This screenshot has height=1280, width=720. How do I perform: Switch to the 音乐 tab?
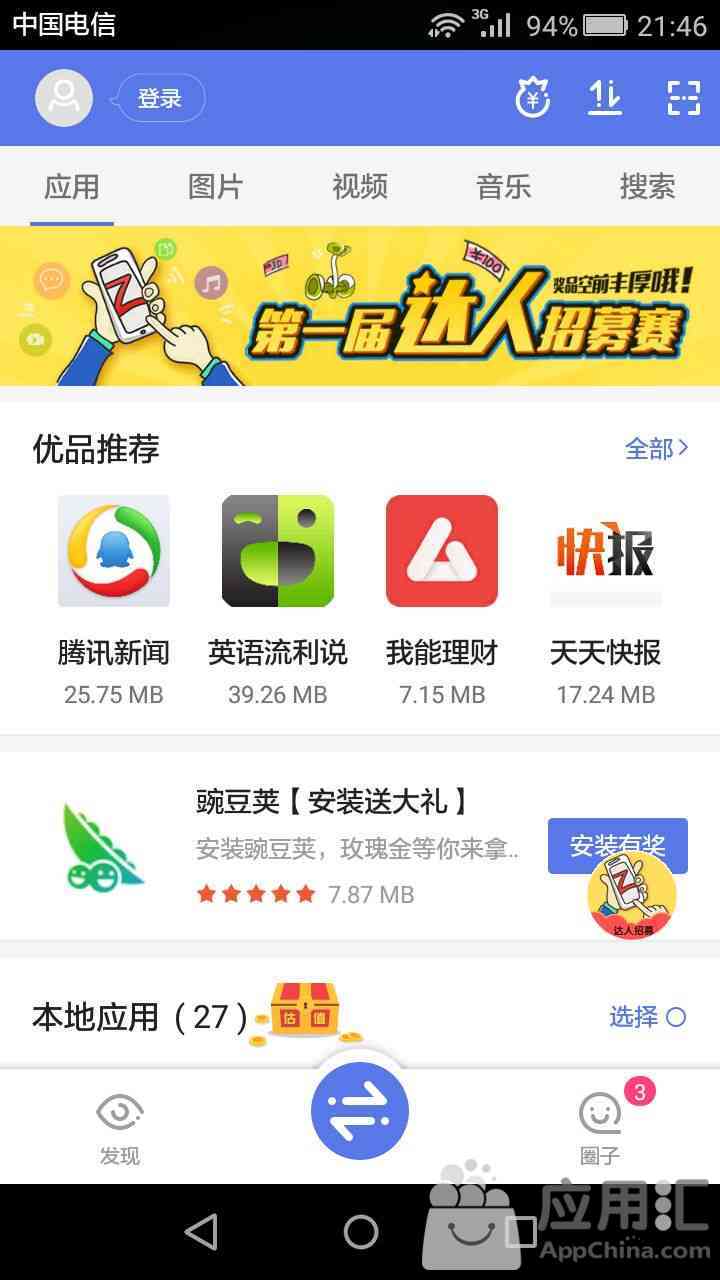click(x=503, y=186)
